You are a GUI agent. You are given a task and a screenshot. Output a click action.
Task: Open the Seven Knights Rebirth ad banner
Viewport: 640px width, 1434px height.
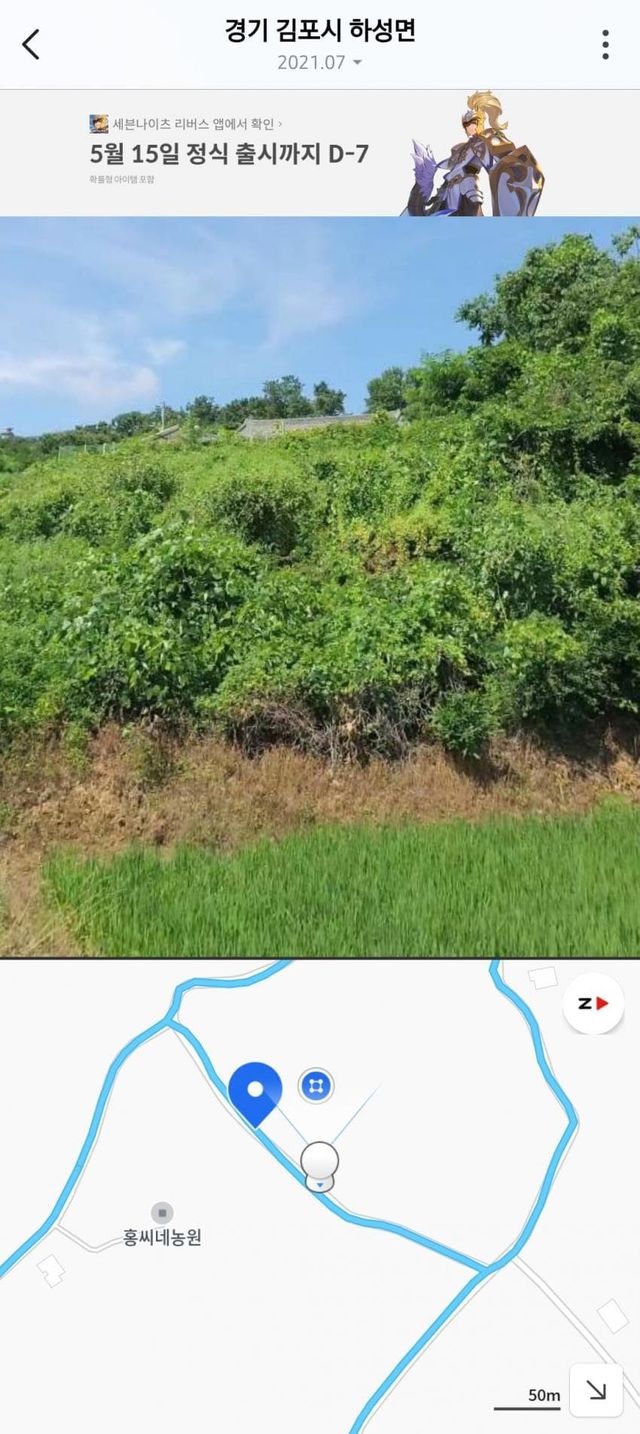point(320,153)
